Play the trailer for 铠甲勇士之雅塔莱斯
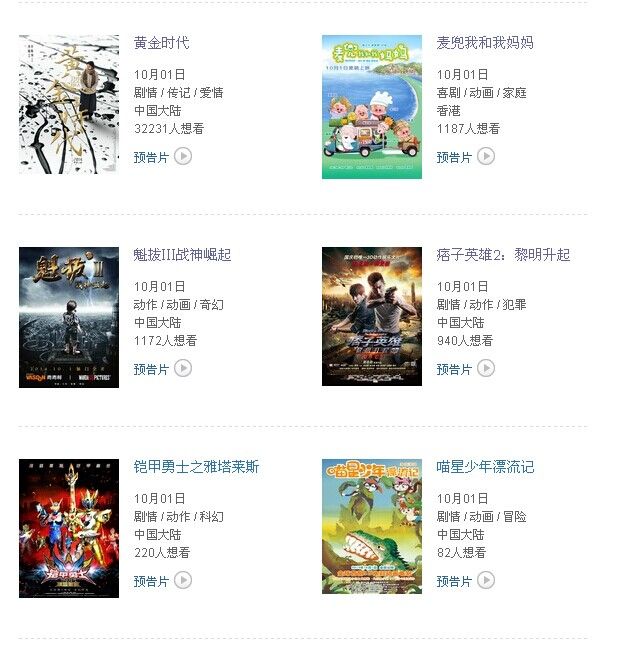 [x=163, y=581]
